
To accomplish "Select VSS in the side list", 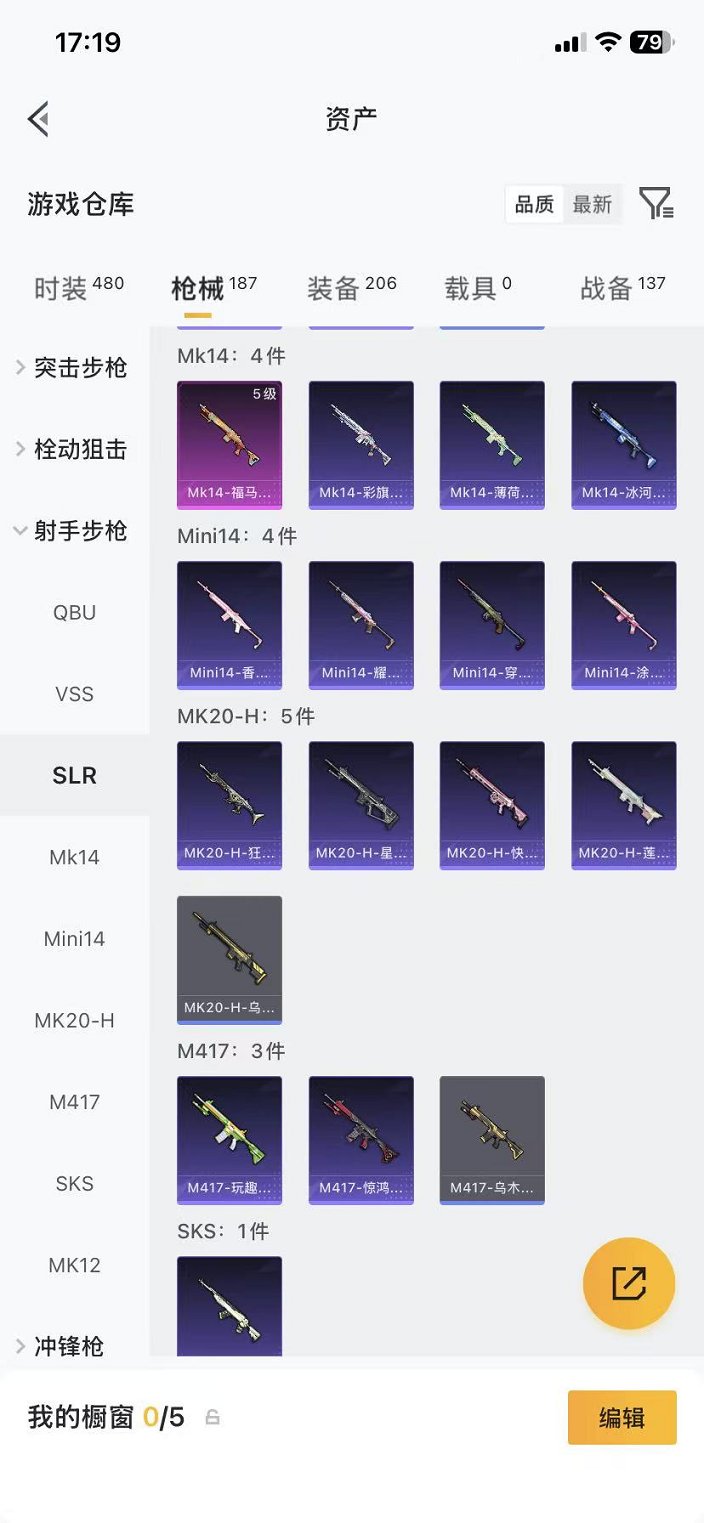I will click(75, 694).
